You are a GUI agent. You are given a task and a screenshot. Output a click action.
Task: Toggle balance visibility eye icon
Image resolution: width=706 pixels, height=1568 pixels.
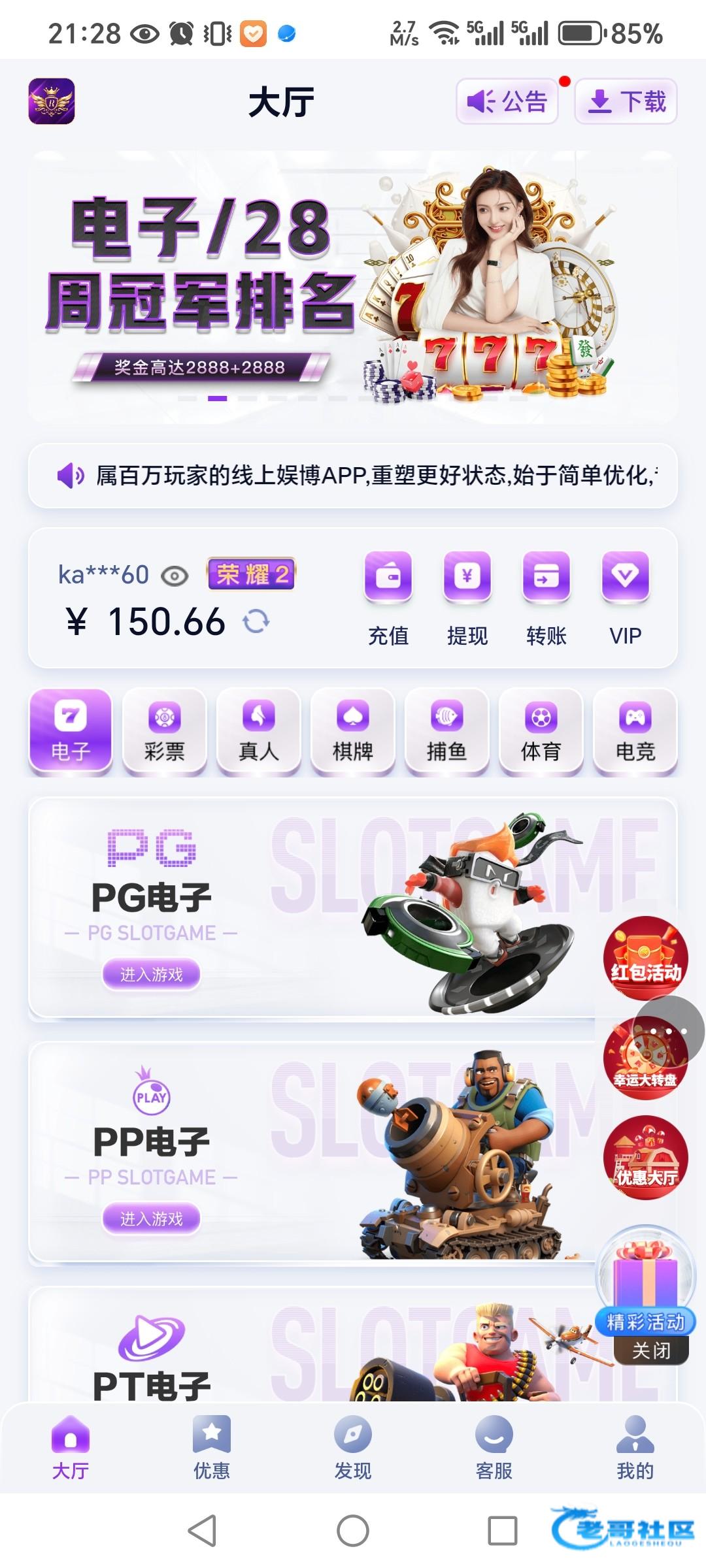[x=175, y=576]
